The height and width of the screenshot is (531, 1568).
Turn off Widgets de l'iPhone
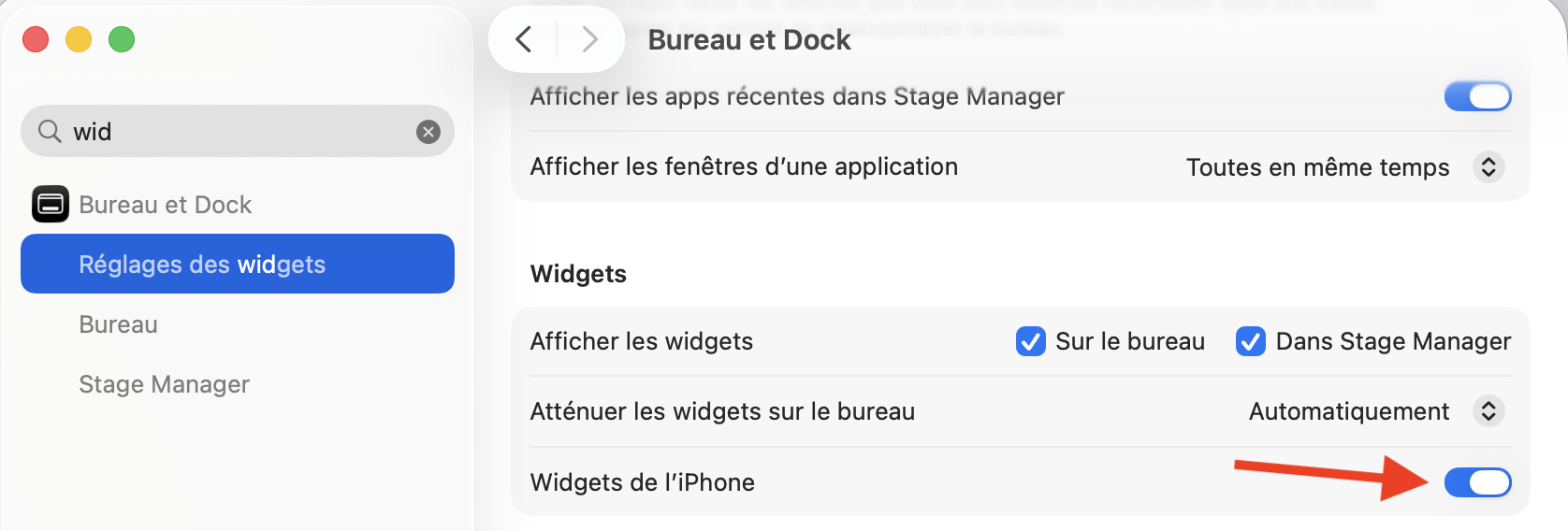coord(1477,482)
